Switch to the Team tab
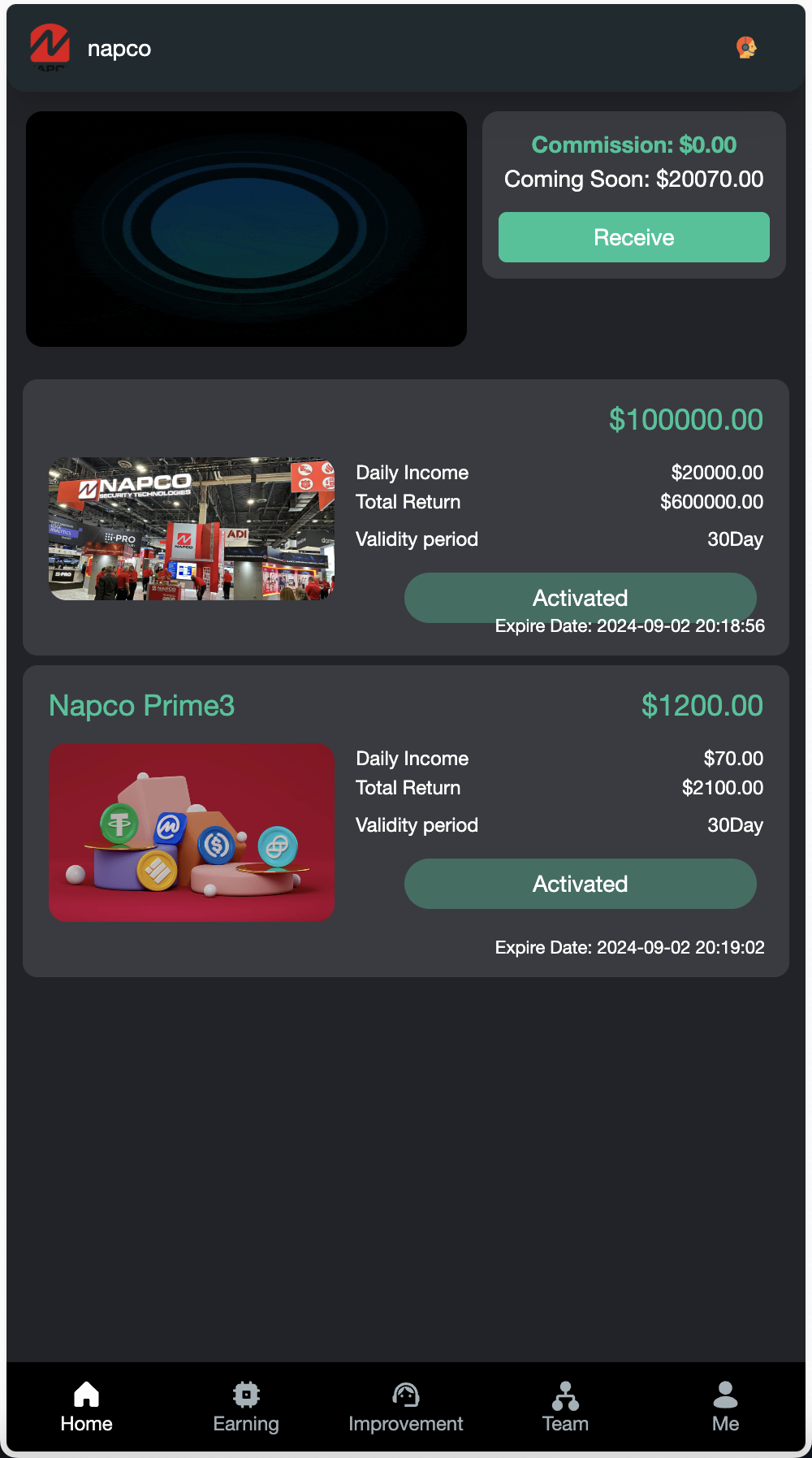 click(565, 1407)
